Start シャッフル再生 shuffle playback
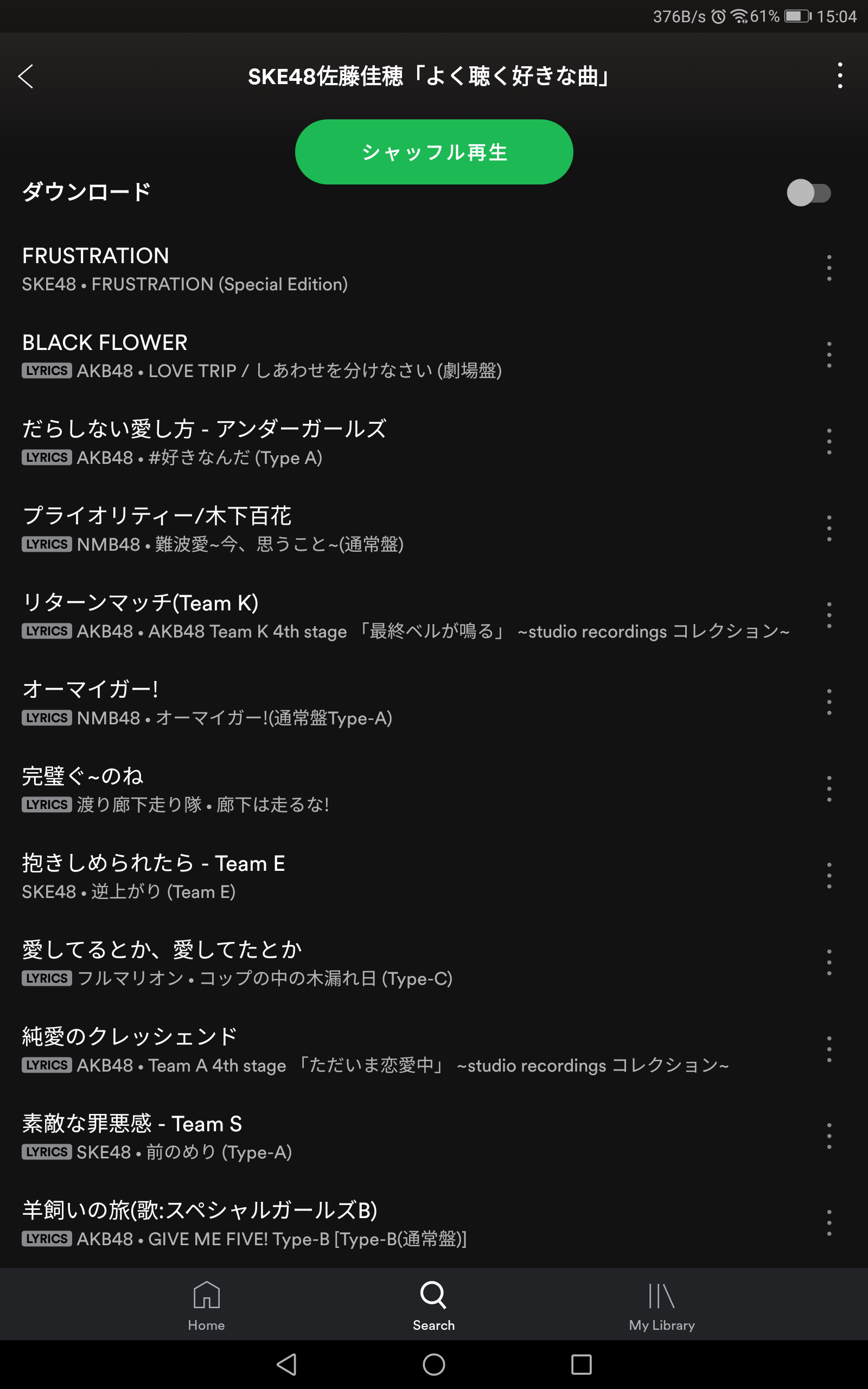 [434, 152]
